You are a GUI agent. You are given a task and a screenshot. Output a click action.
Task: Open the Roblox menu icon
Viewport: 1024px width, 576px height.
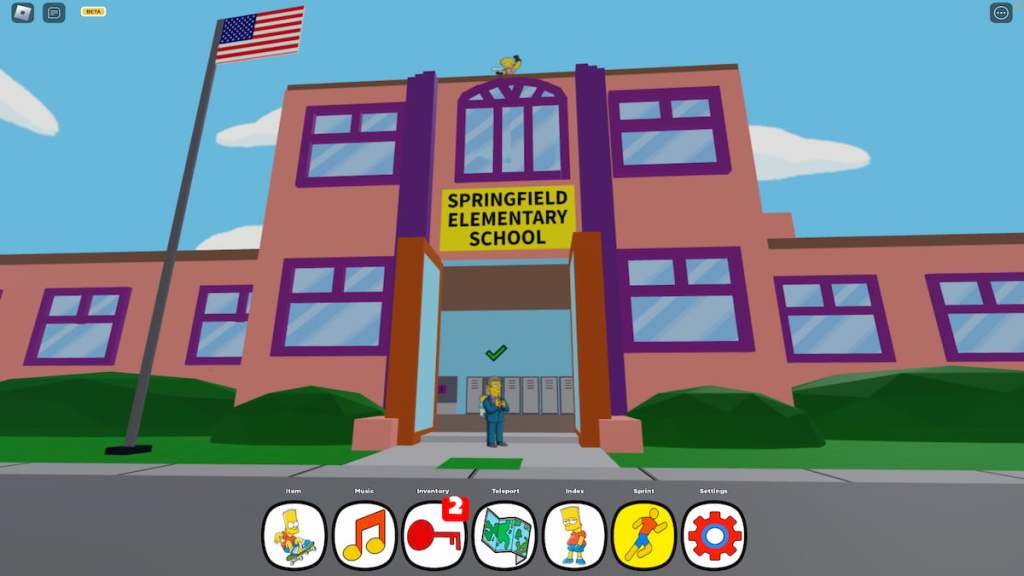coord(22,13)
